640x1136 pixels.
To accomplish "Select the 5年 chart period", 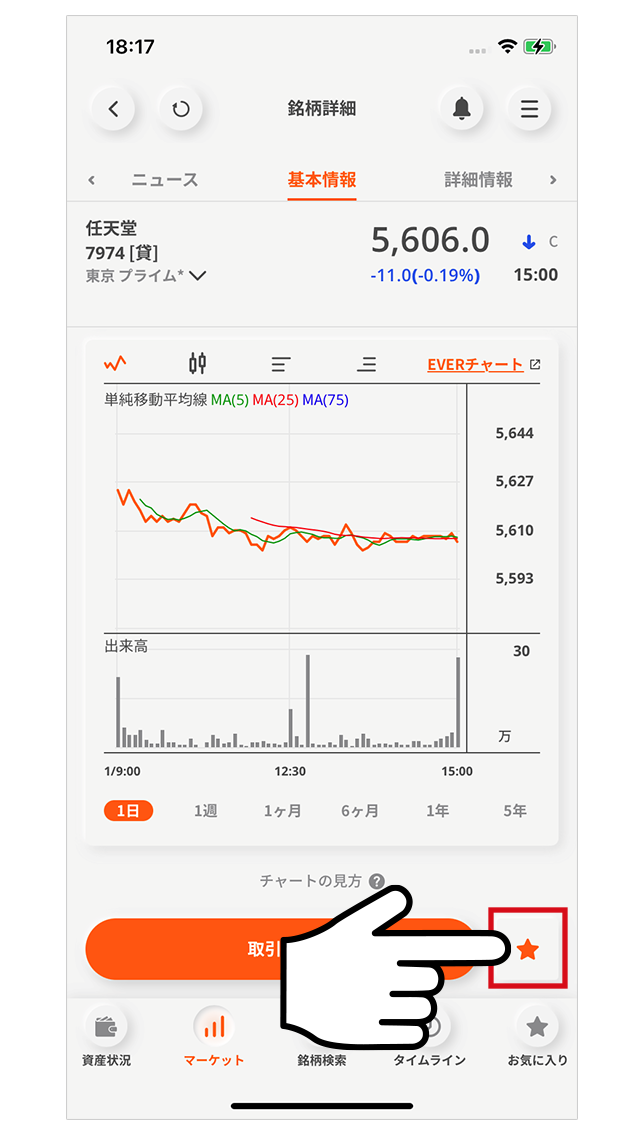I will [x=514, y=811].
